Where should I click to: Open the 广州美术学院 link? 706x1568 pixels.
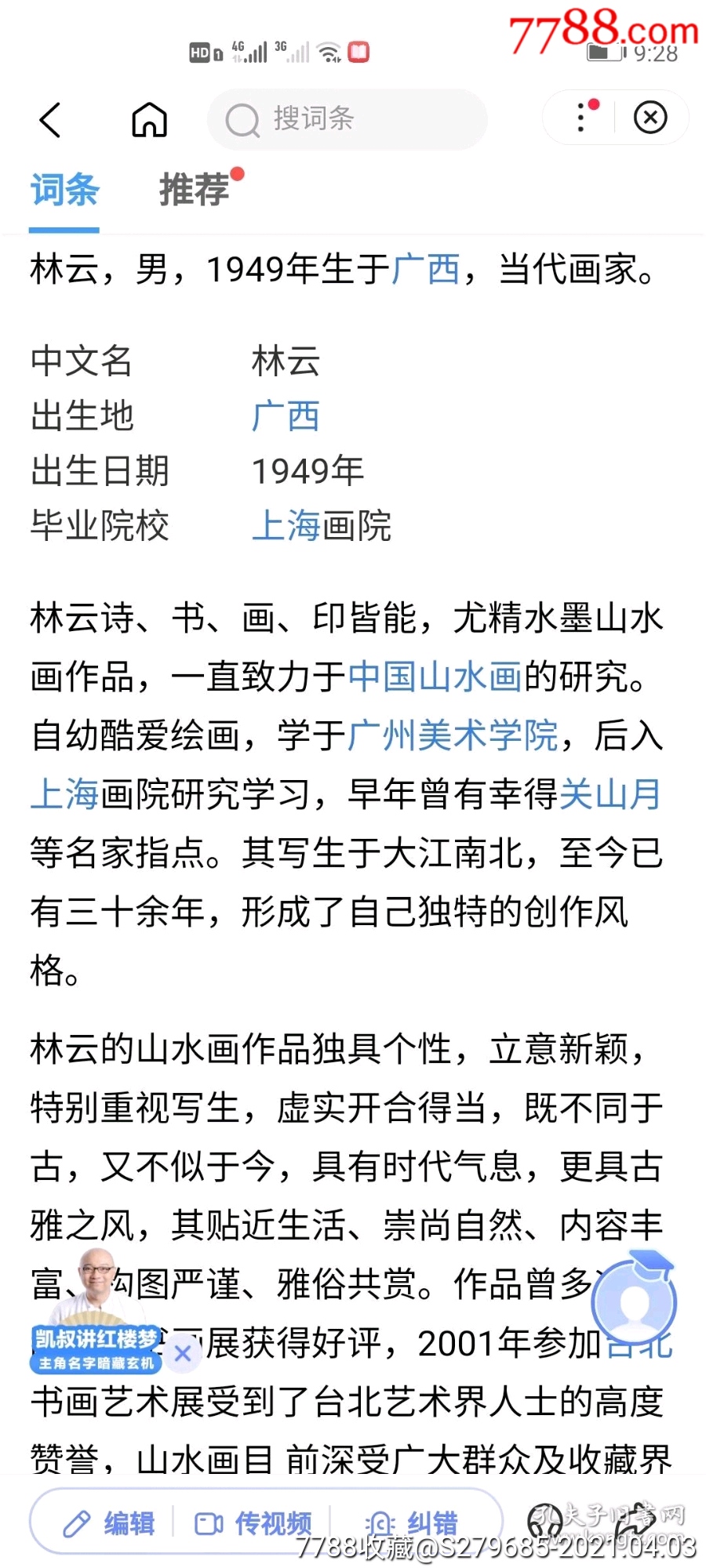(x=453, y=735)
